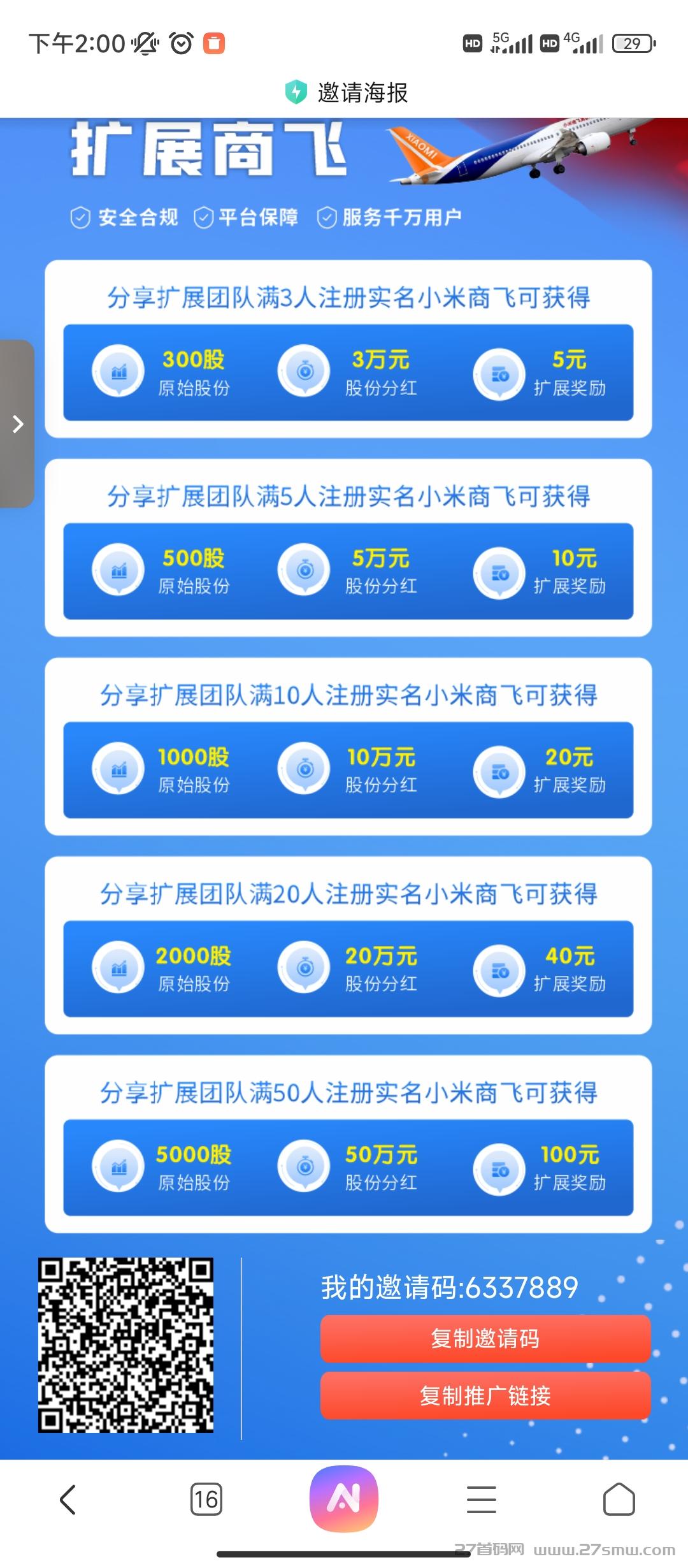This screenshot has width=688, height=1568.
Task: Open the AI assistant in the bottom bar
Action: tap(344, 1499)
